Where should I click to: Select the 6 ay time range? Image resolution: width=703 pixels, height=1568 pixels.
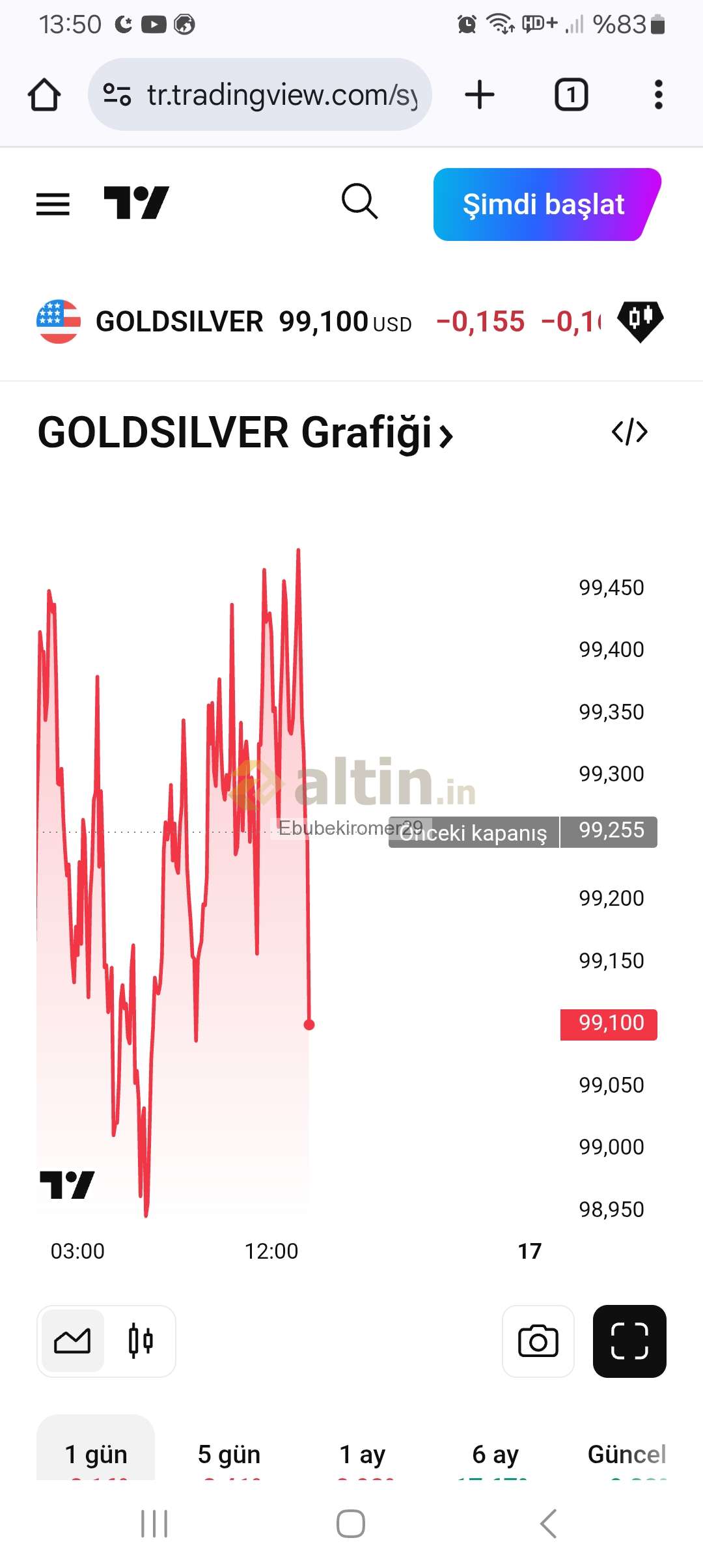pyautogui.click(x=495, y=1454)
